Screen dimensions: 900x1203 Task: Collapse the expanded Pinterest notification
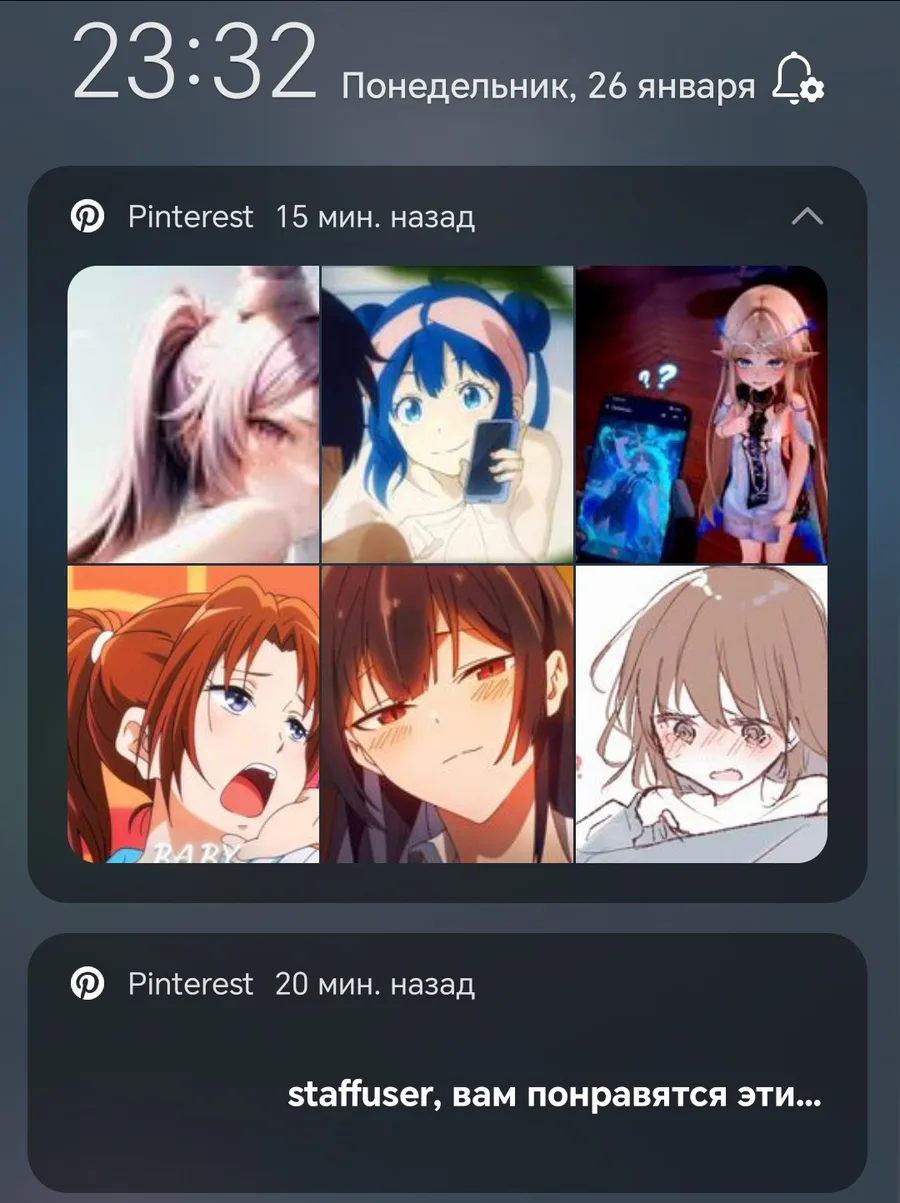click(807, 216)
